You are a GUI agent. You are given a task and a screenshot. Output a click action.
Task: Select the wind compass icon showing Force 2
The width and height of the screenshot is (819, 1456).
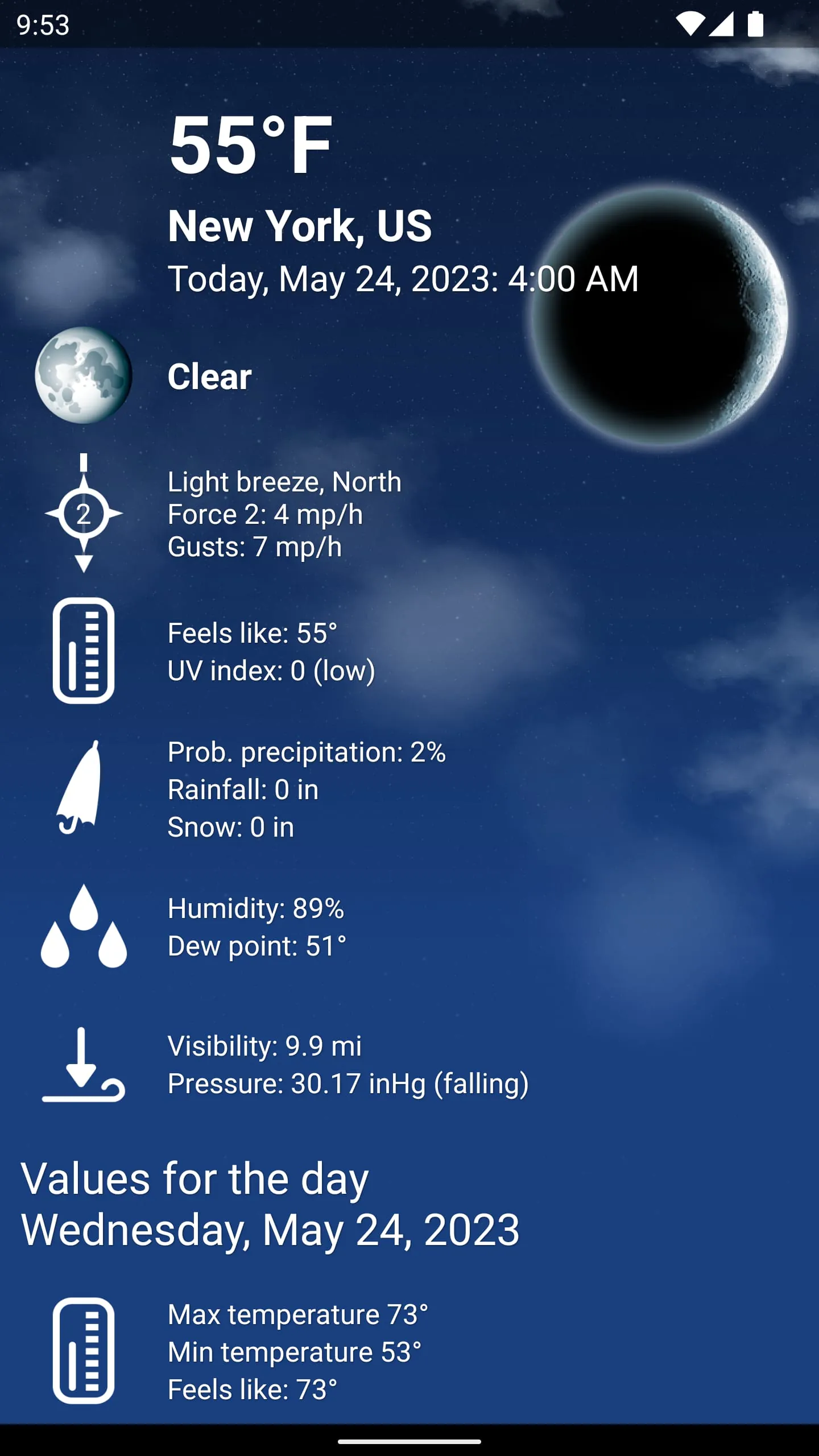pyautogui.click(x=84, y=514)
